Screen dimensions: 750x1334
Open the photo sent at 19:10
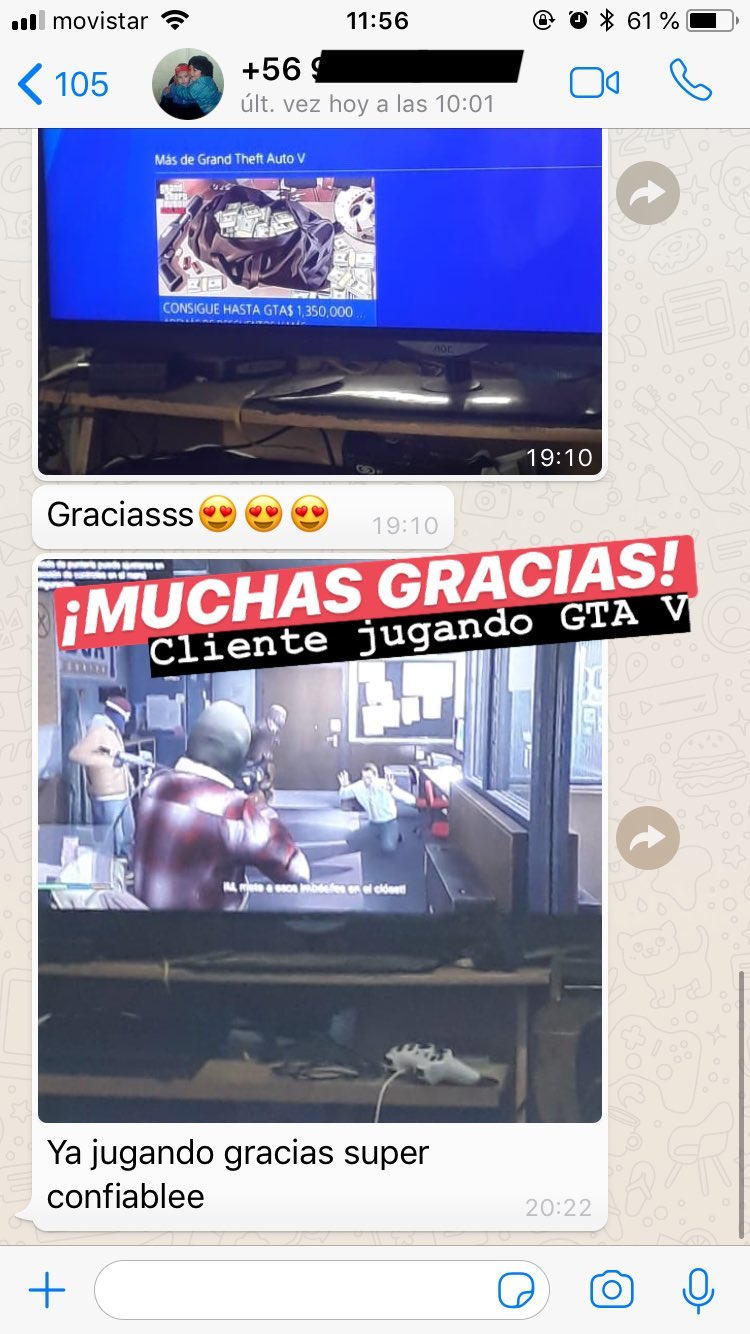tap(320, 300)
